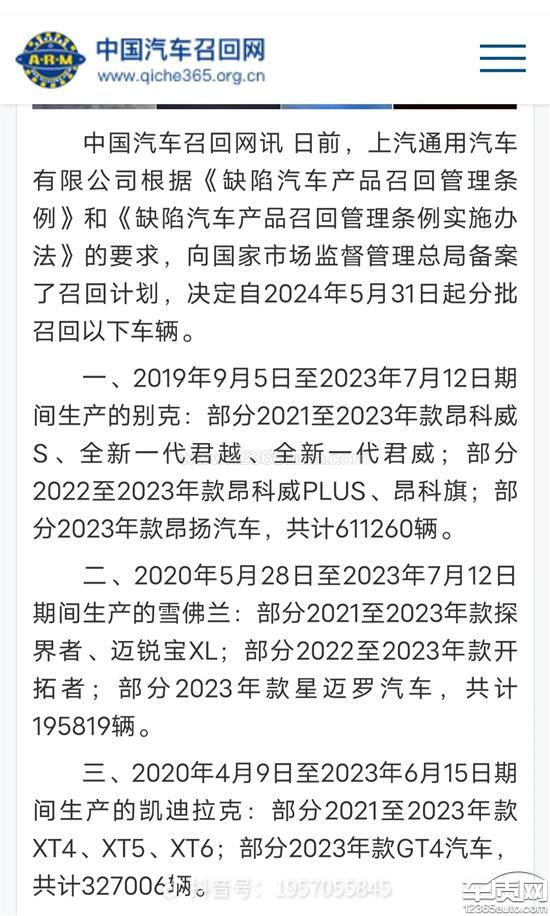Viewport: 550px width, 916px height.
Task: Open the hamburger menu
Action: [x=503, y=58]
